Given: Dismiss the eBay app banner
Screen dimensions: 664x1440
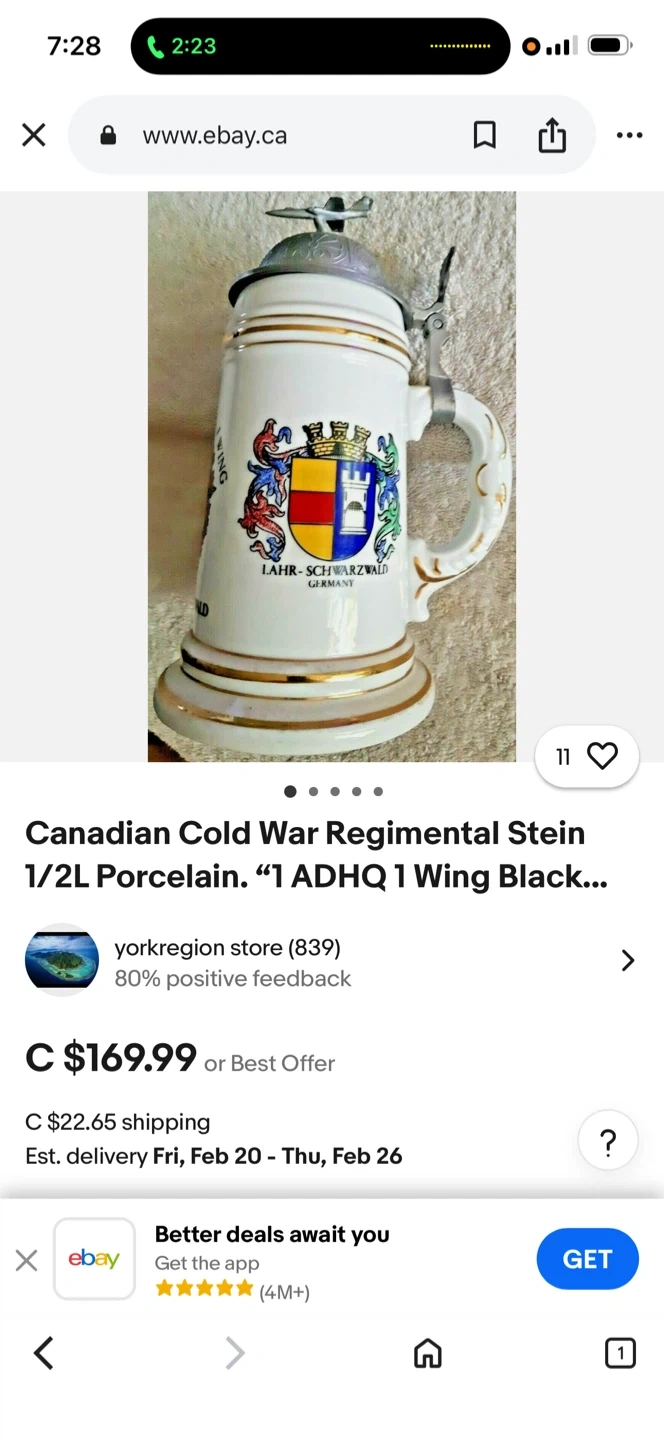Looking at the screenshot, I should (x=27, y=1260).
